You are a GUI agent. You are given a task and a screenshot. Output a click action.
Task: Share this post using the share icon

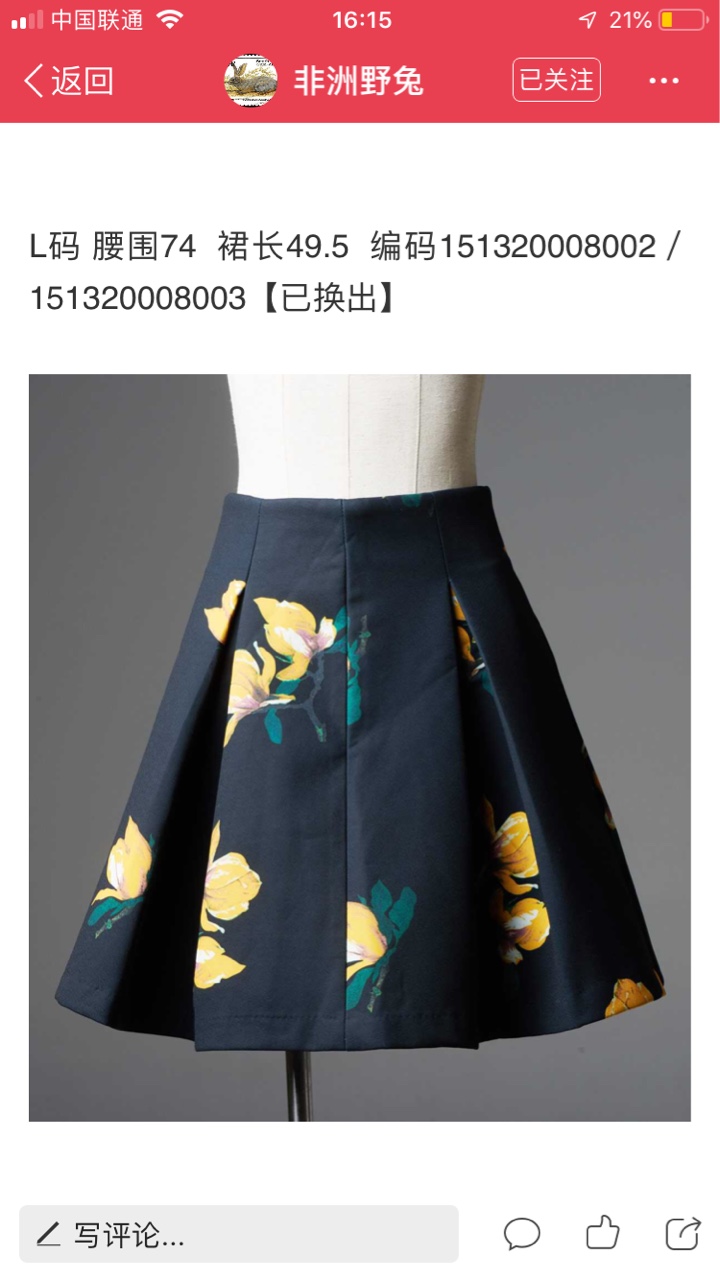pyautogui.click(x=683, y=1233)
